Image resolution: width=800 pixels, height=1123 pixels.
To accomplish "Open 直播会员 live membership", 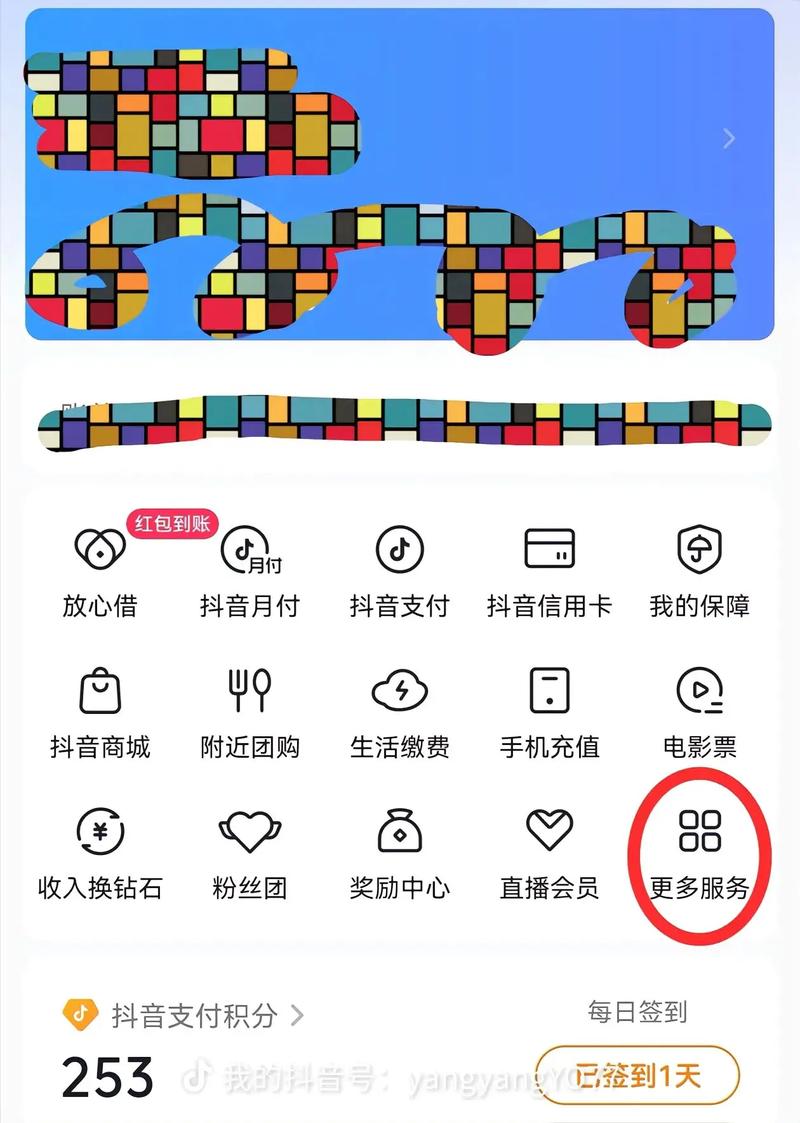I will point(549,852).
